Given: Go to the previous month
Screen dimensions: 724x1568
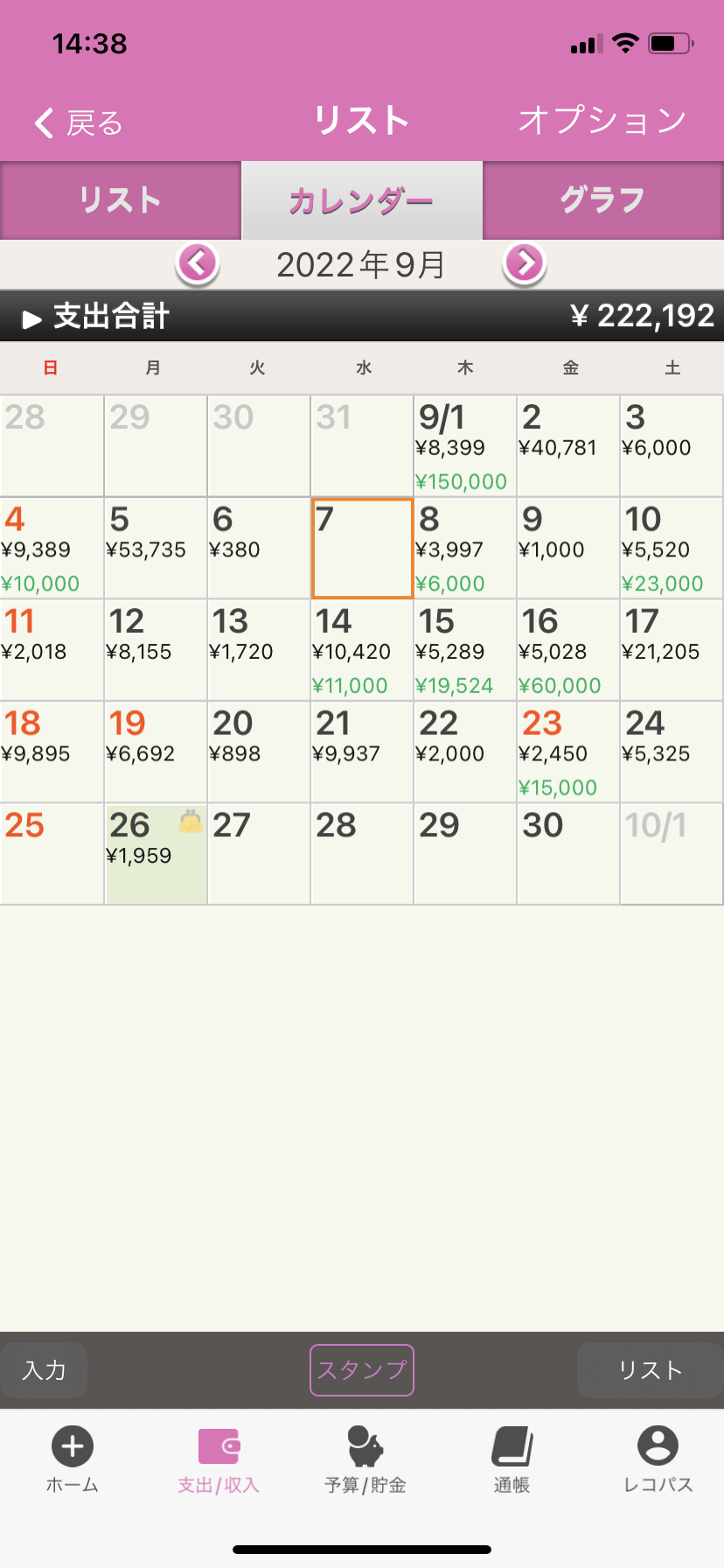Looking at the screenshot, I should coord(198,262).
